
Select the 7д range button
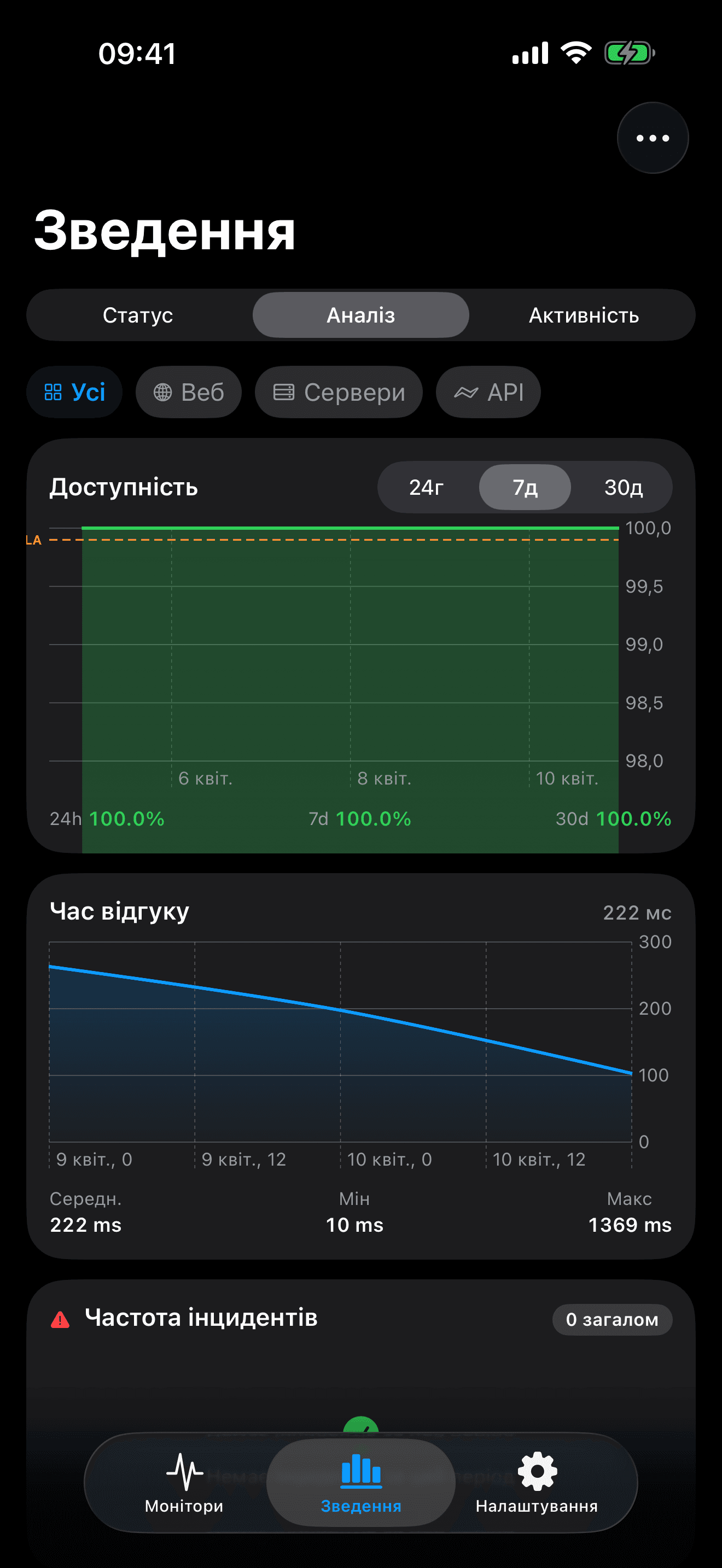[525, 487]
